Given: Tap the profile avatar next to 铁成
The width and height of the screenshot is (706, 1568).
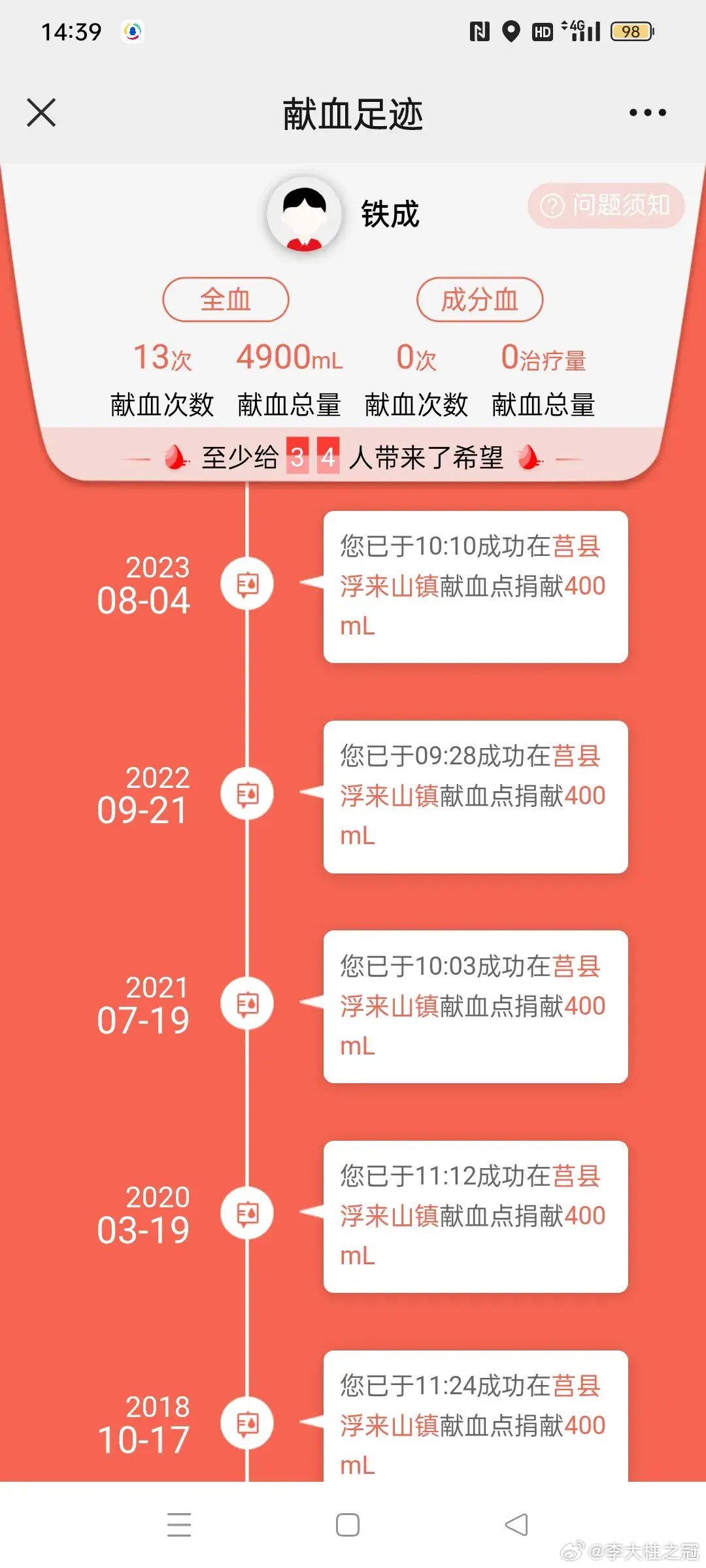Looking at the screenshot, I should click(304, 214).
